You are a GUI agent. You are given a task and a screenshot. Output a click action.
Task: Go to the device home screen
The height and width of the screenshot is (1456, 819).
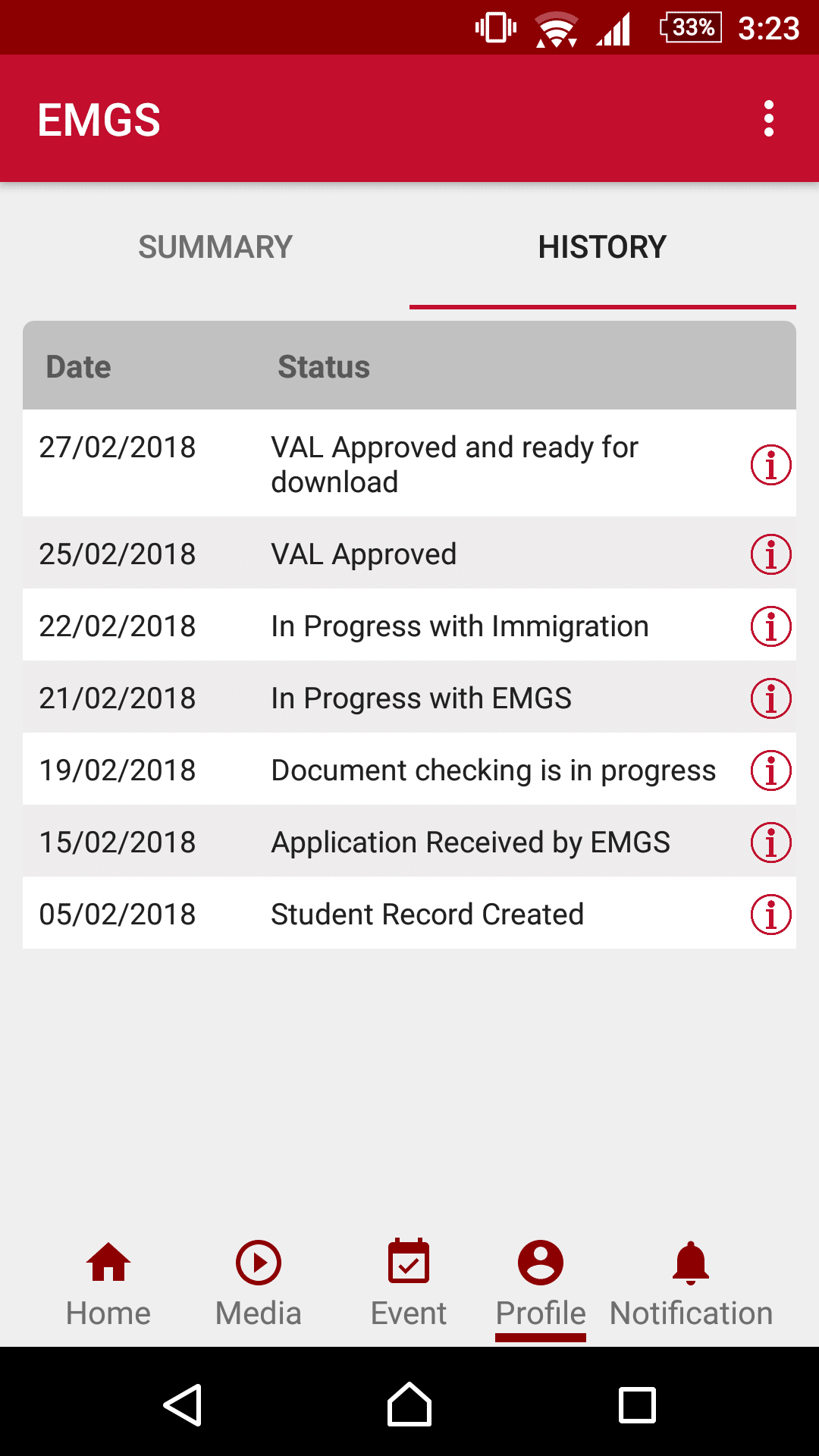coord(409,1405)
